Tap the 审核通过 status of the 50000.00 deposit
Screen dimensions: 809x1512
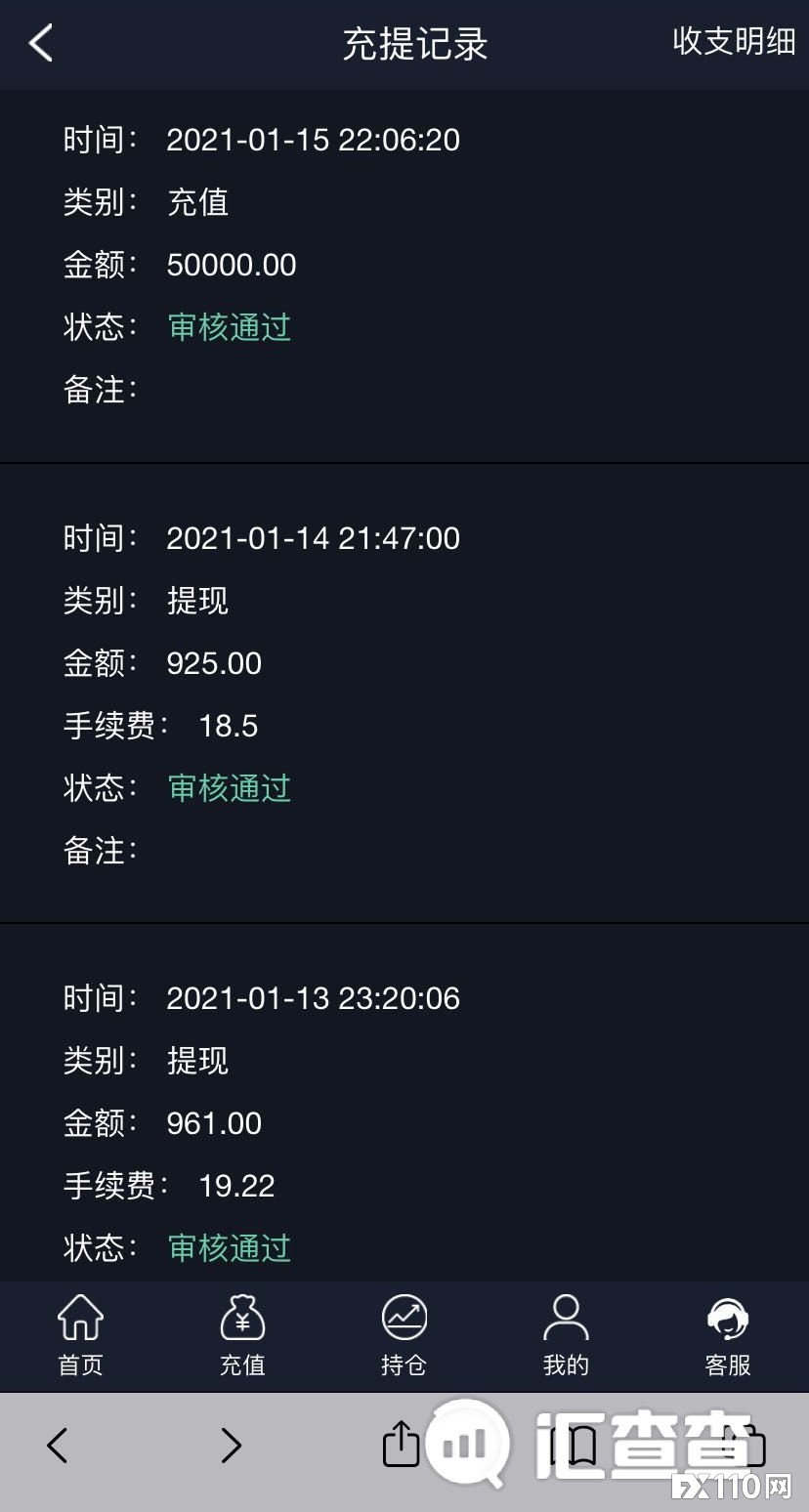229,327
